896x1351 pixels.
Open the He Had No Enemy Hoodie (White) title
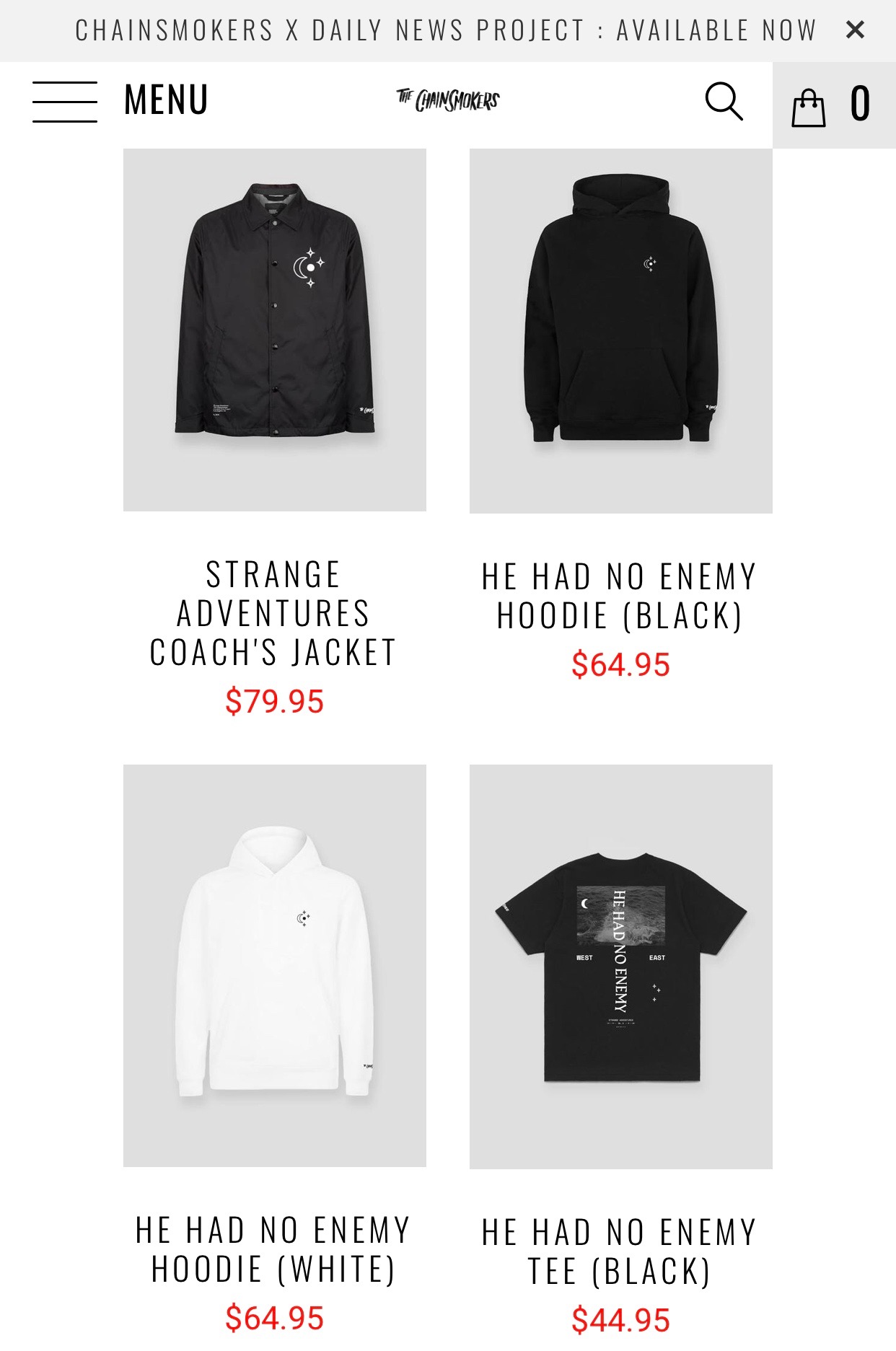[273, 1250]
